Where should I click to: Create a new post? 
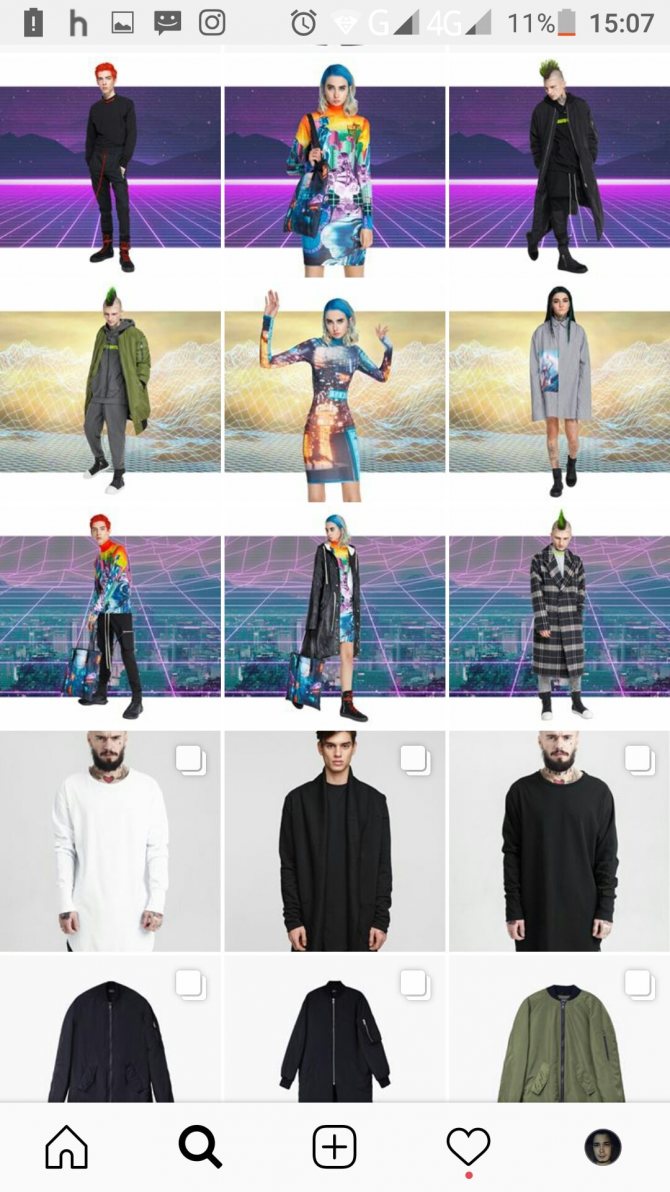point(334,1147)
